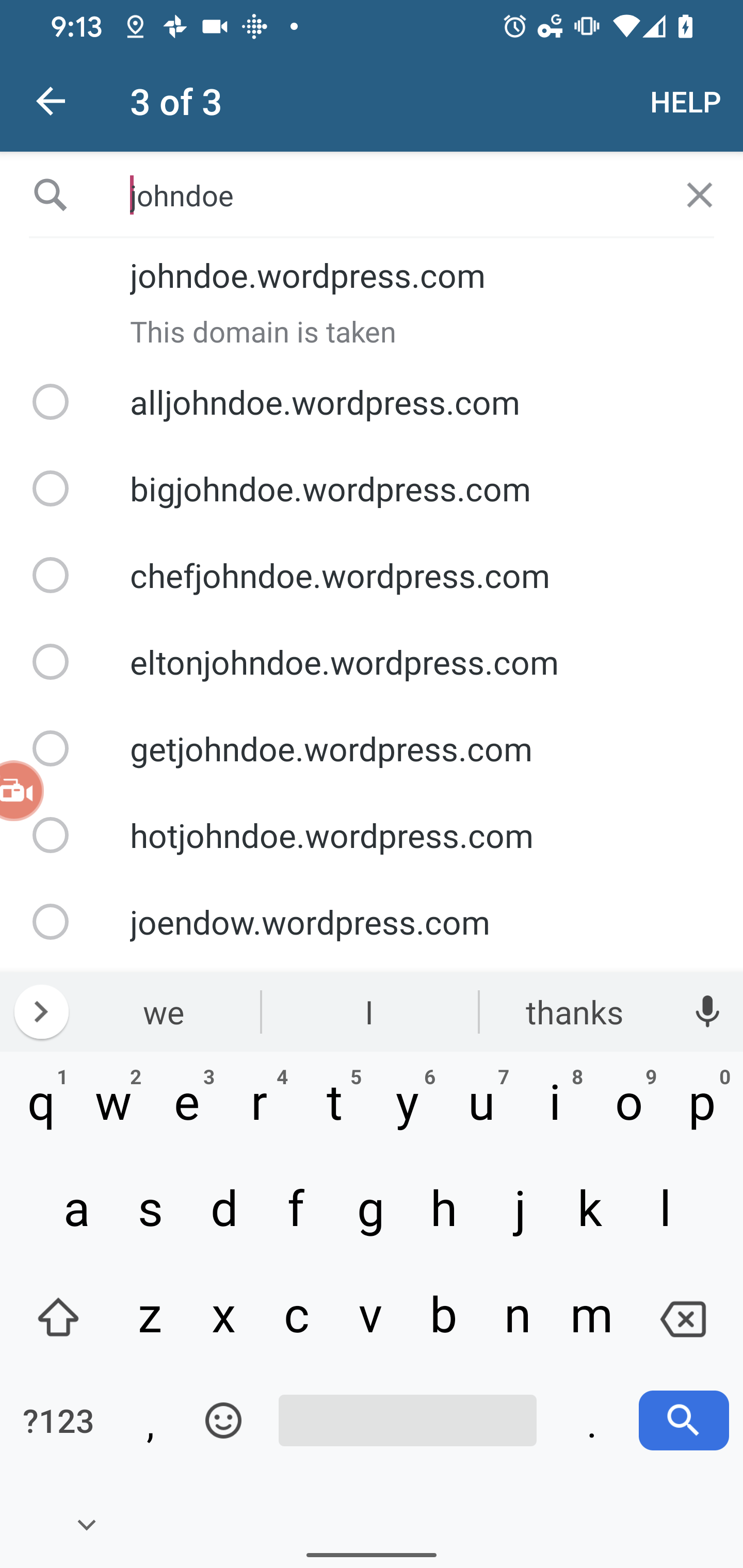
Task: Select bigjohndoe.wordpress.com domain
Action: click(372, 489)
